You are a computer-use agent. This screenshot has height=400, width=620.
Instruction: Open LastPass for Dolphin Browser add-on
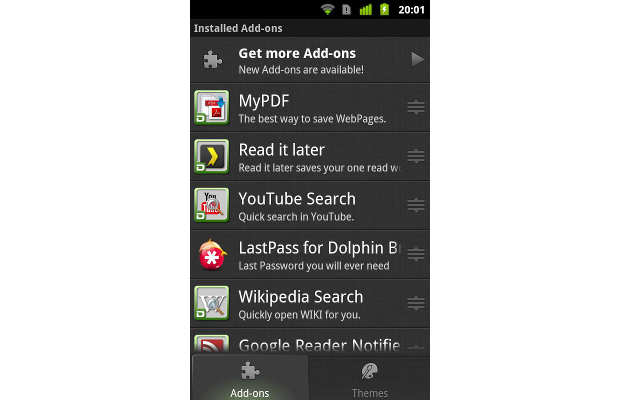300,255
